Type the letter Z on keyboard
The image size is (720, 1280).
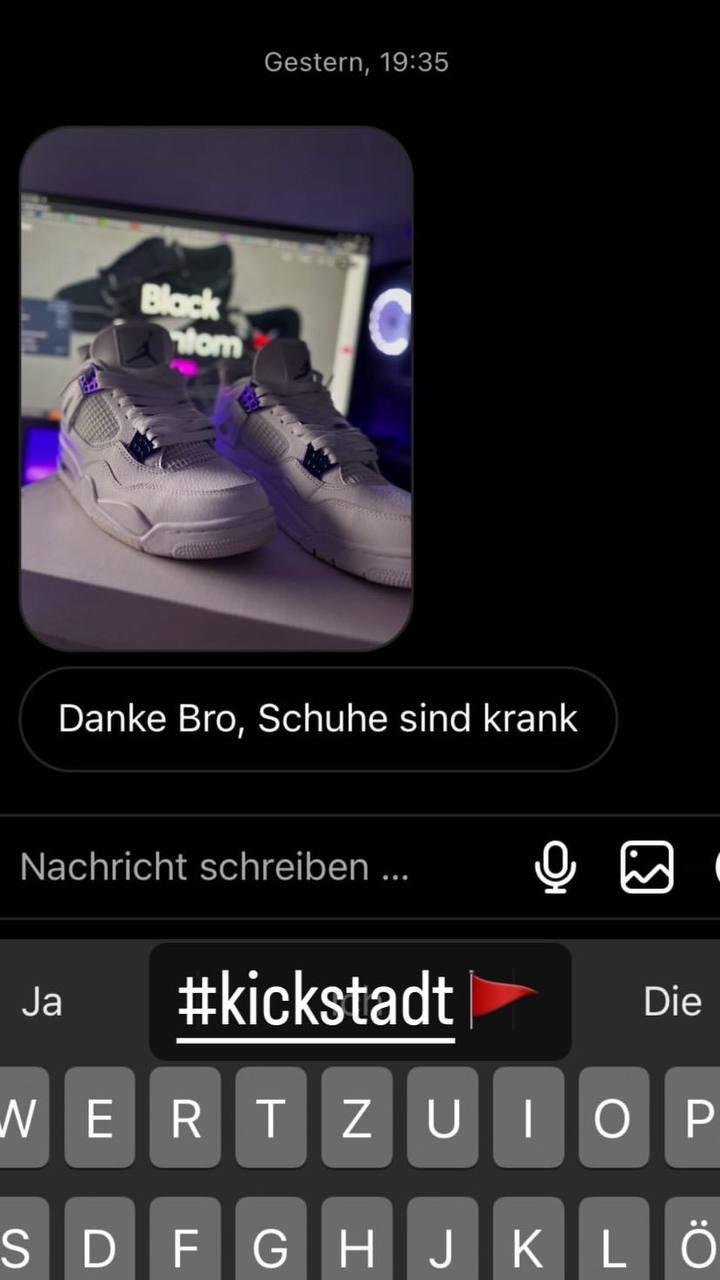357,1118
